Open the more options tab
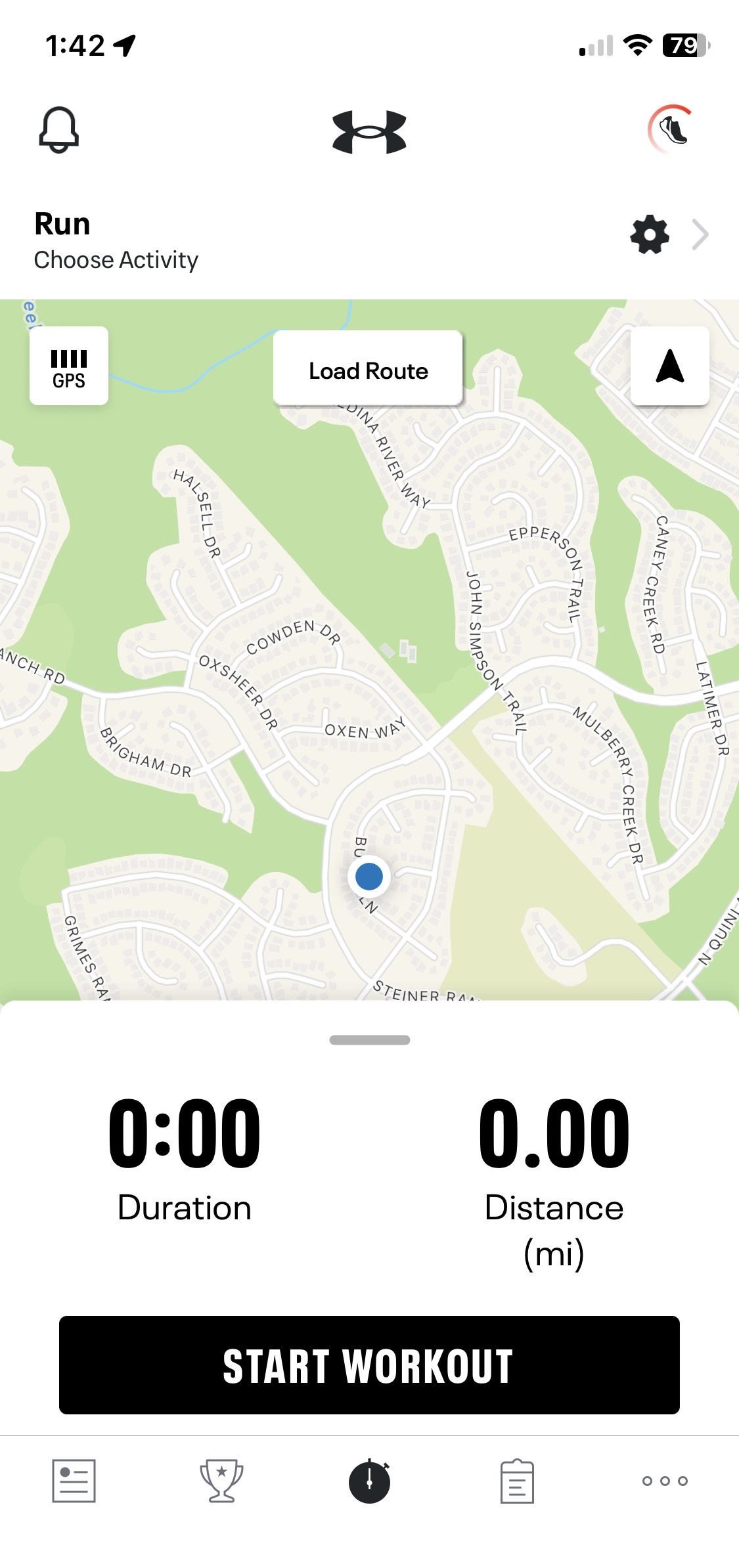The image size is (739, 1568). 665,1481
